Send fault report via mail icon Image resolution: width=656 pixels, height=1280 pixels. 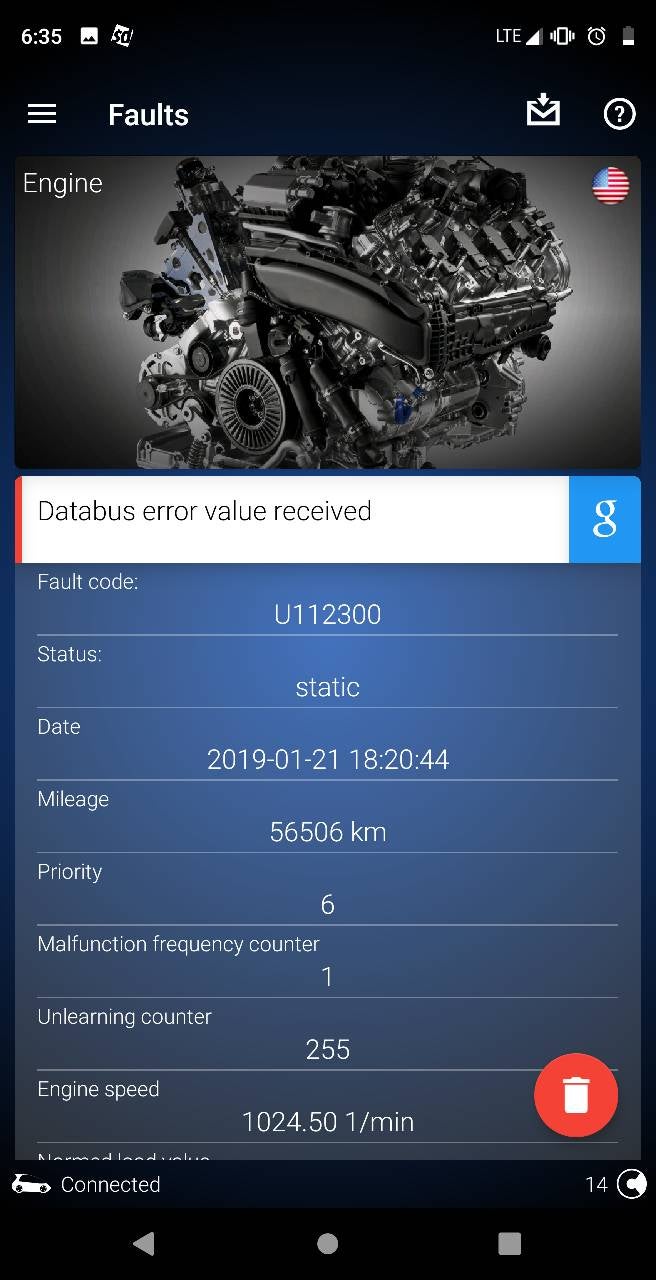click(543, 112)
